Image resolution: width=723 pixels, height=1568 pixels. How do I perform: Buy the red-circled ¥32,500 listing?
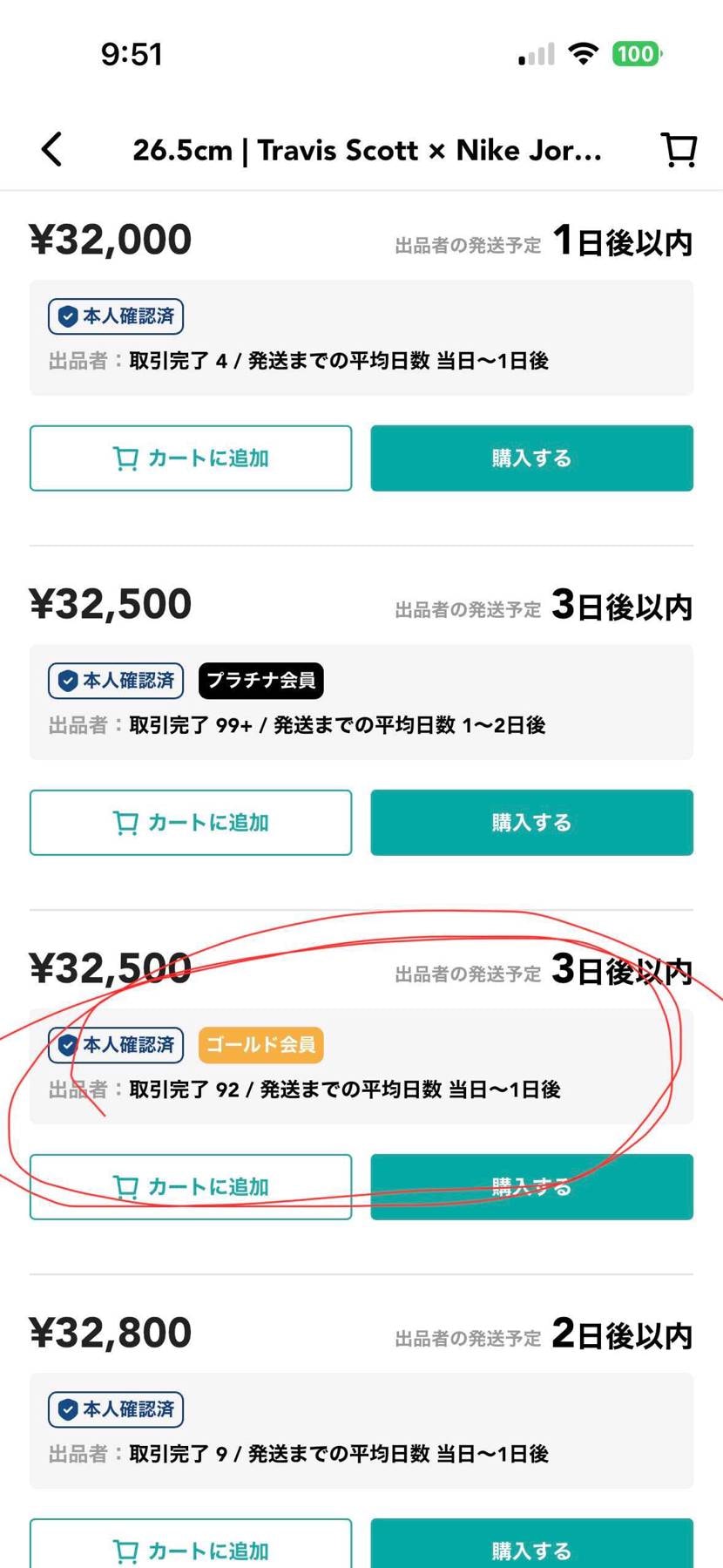(x=531, y=1185)
